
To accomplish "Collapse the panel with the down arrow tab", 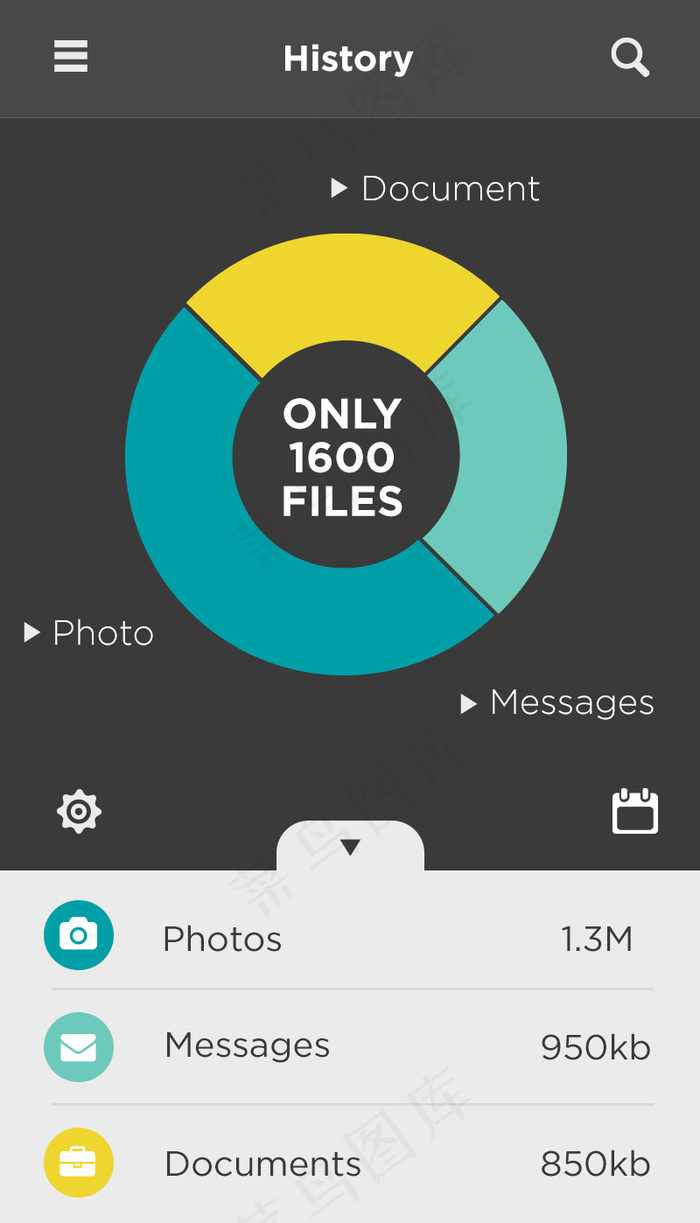I will (350, 846).
